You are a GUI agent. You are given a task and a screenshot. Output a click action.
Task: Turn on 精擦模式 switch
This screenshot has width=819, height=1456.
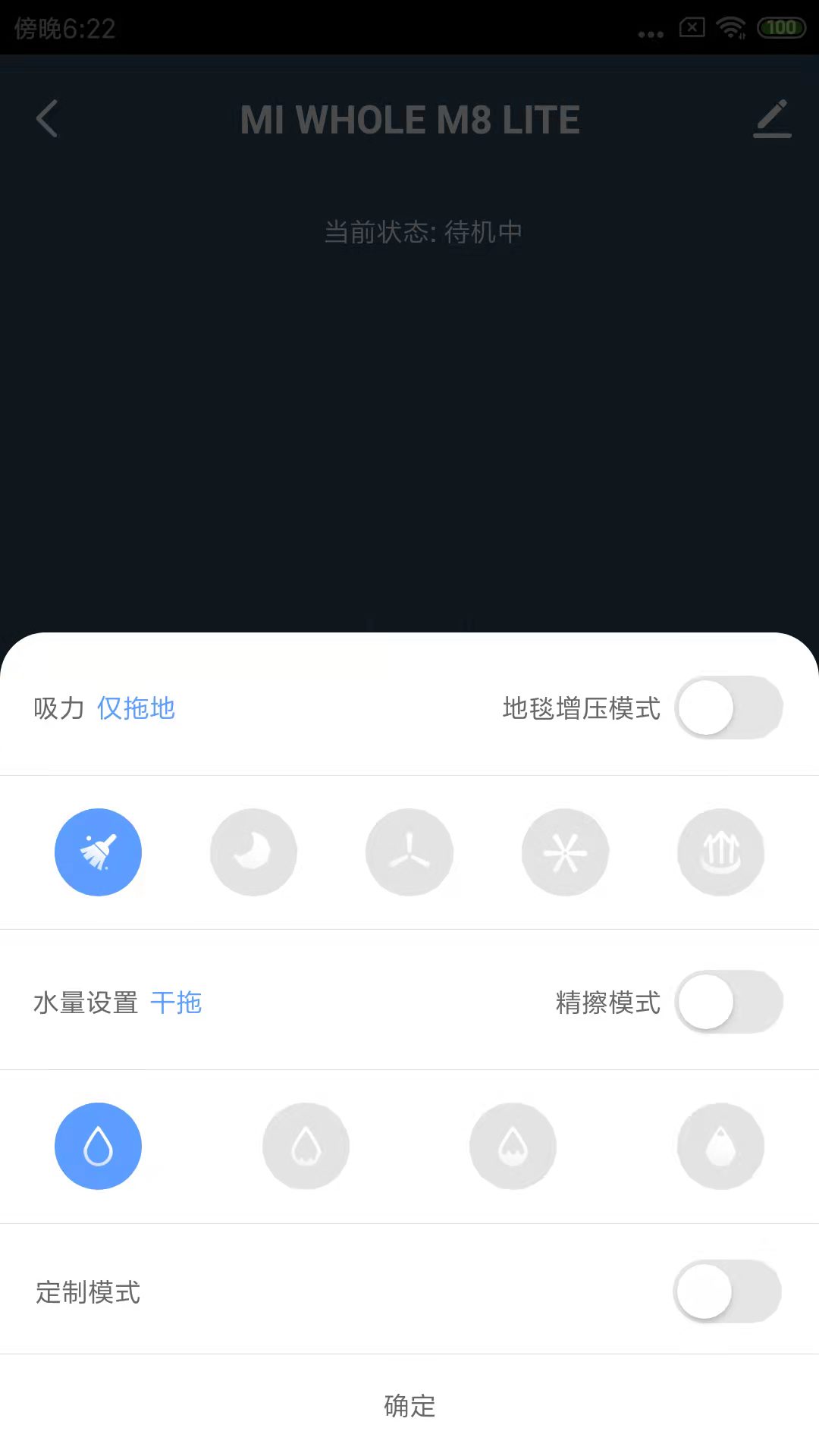[x=729, y=1002]
